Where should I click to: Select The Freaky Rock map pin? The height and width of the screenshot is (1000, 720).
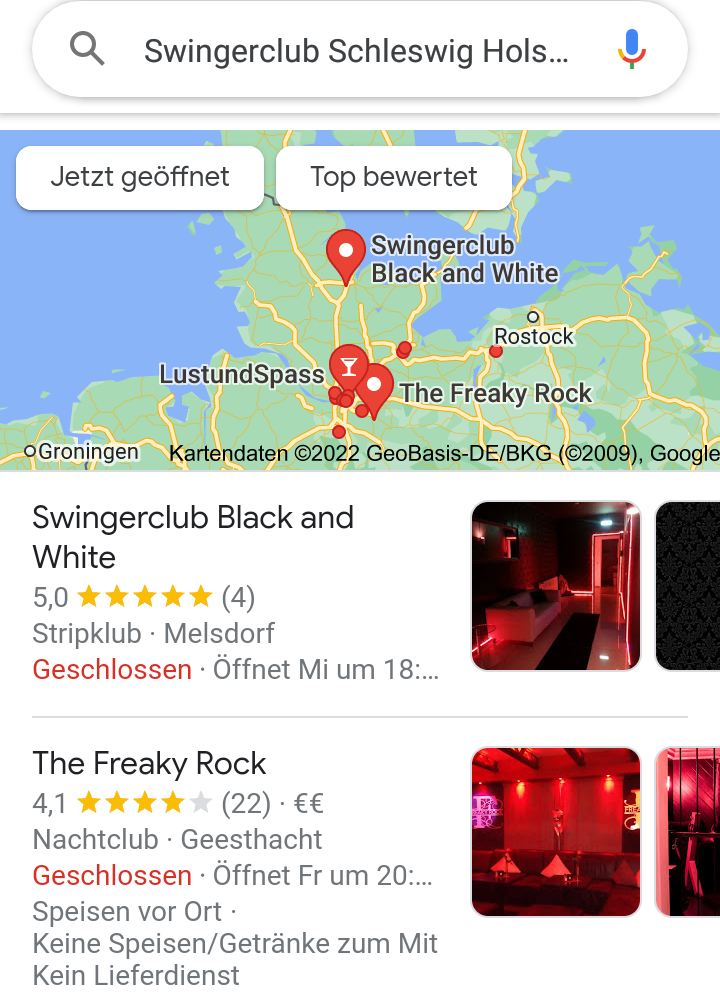[375, 388]
